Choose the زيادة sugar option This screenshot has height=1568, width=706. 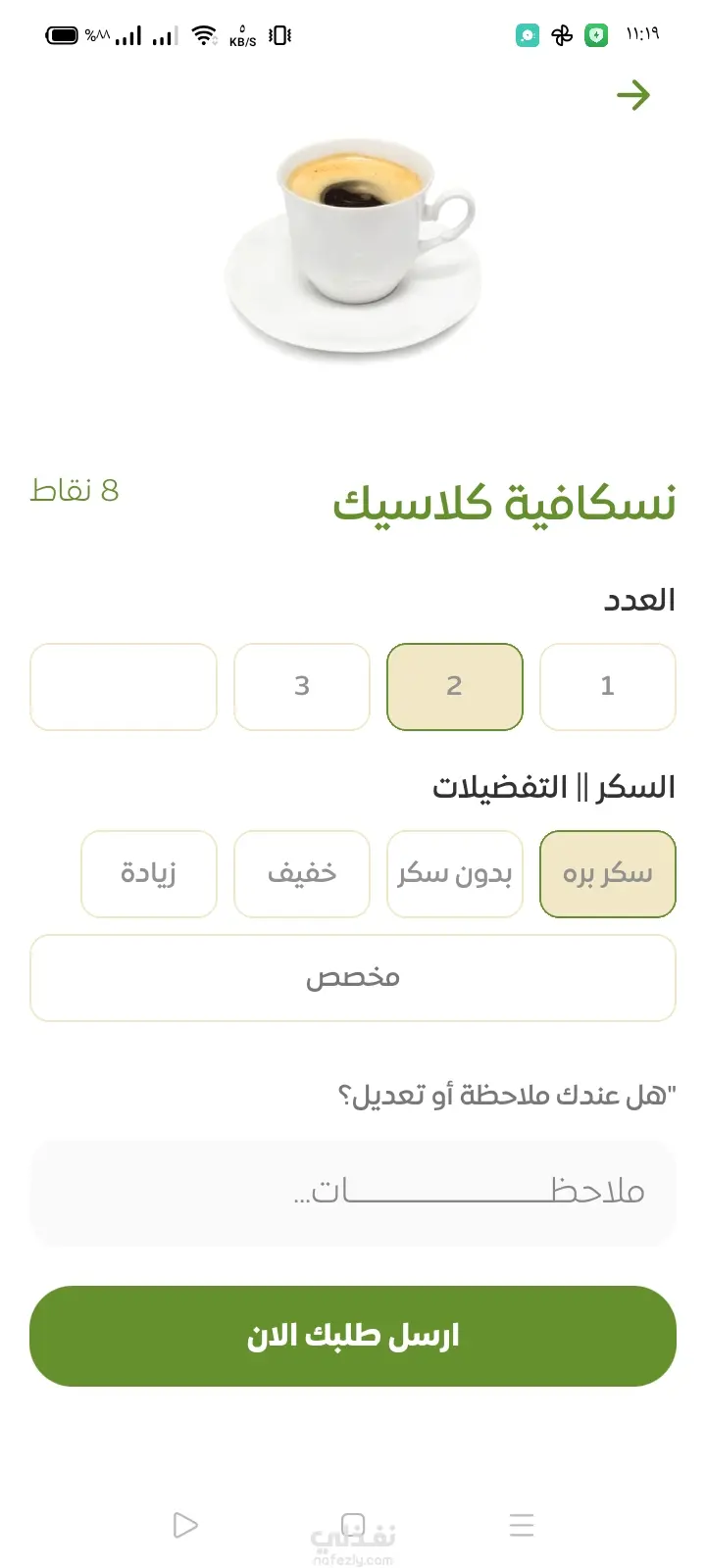149,873
